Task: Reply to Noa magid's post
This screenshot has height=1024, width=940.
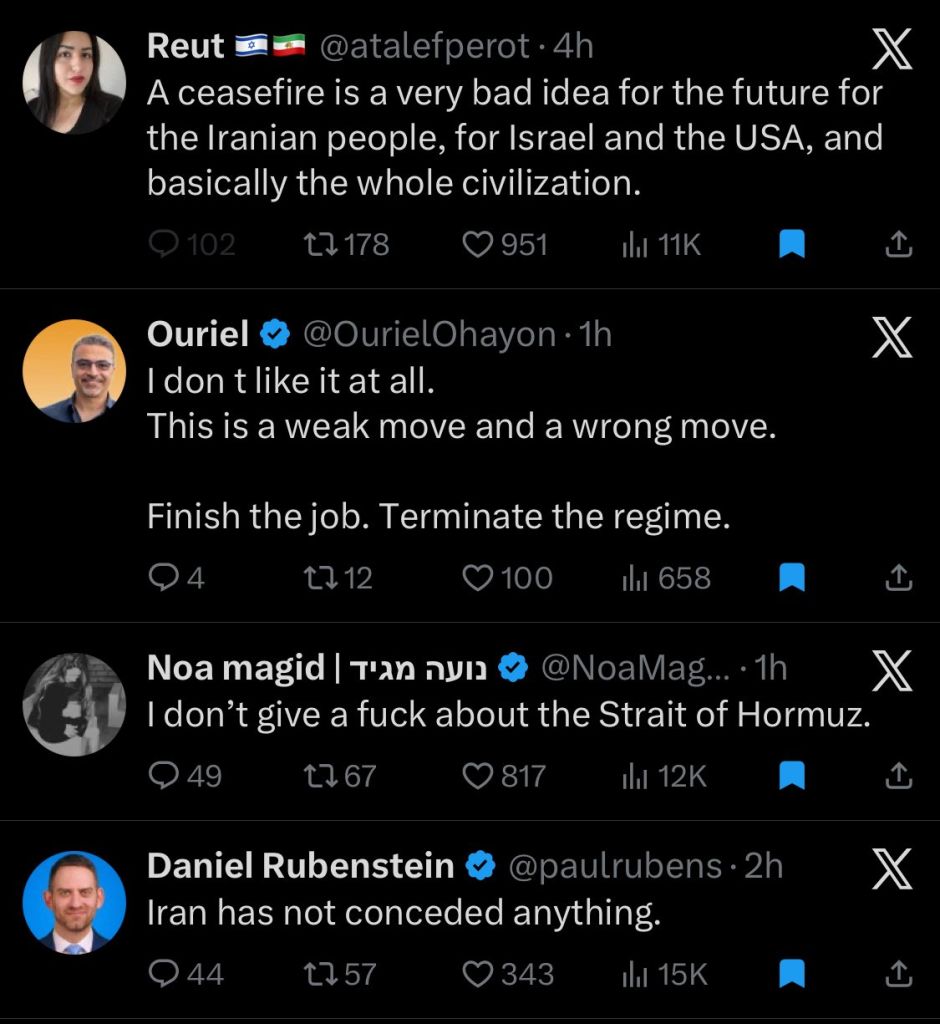Action: click(x=164, y=775)
